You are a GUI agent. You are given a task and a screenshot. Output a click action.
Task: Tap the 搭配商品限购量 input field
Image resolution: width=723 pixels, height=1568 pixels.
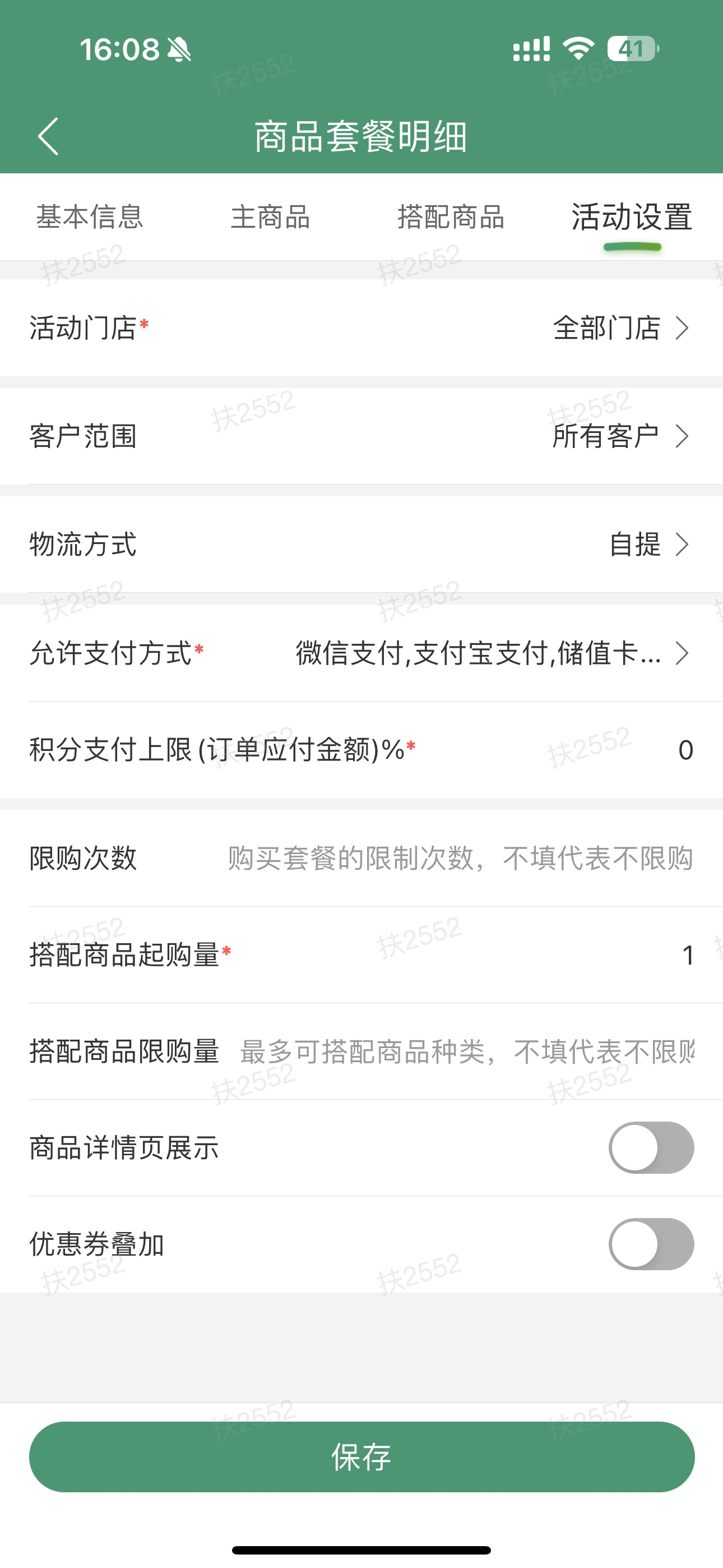[466, 1052]
